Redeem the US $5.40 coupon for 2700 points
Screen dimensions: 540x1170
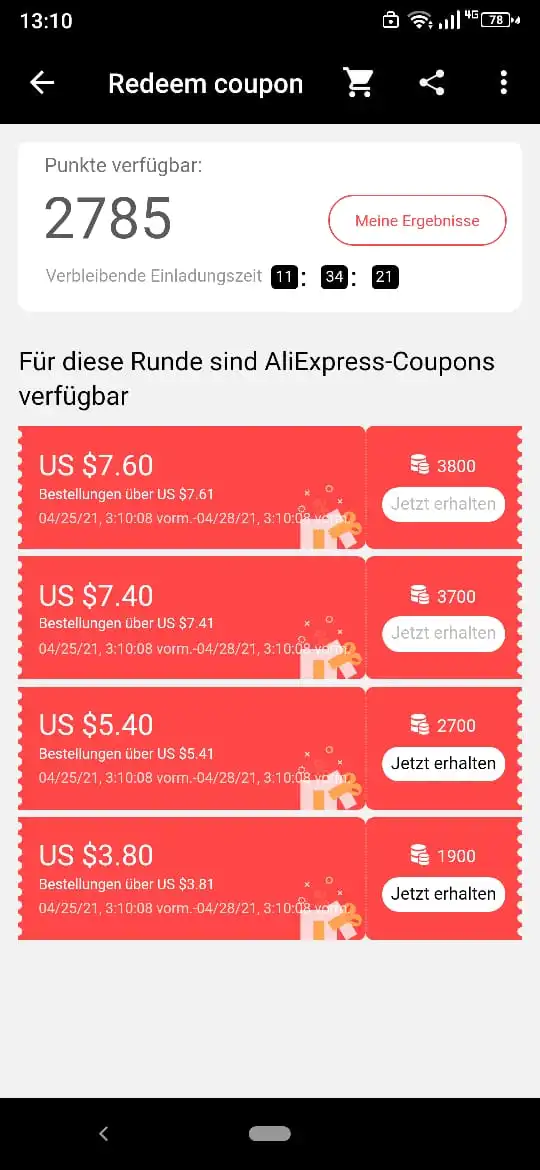tap(443, 763)
